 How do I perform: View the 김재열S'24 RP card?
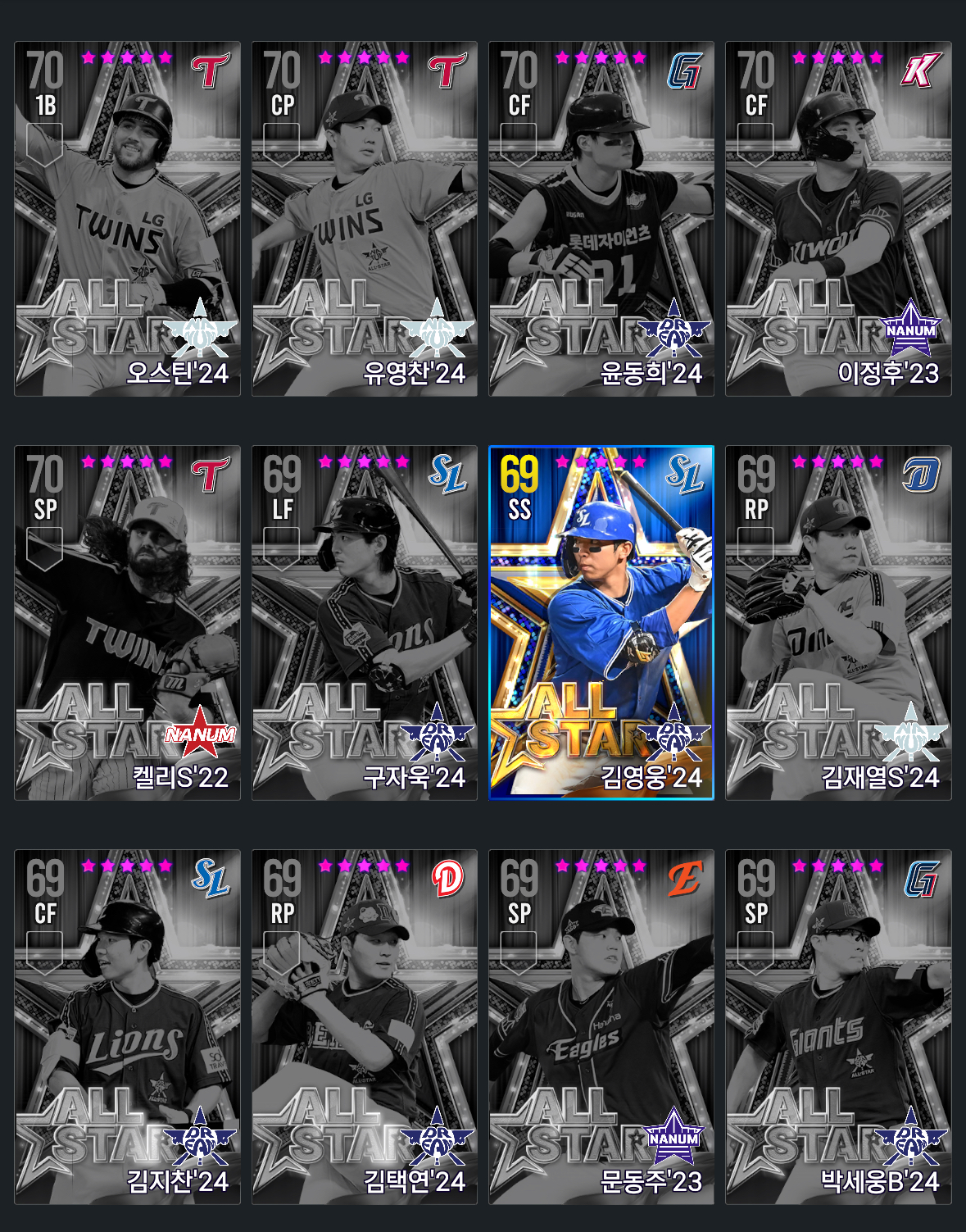[838, 623]
